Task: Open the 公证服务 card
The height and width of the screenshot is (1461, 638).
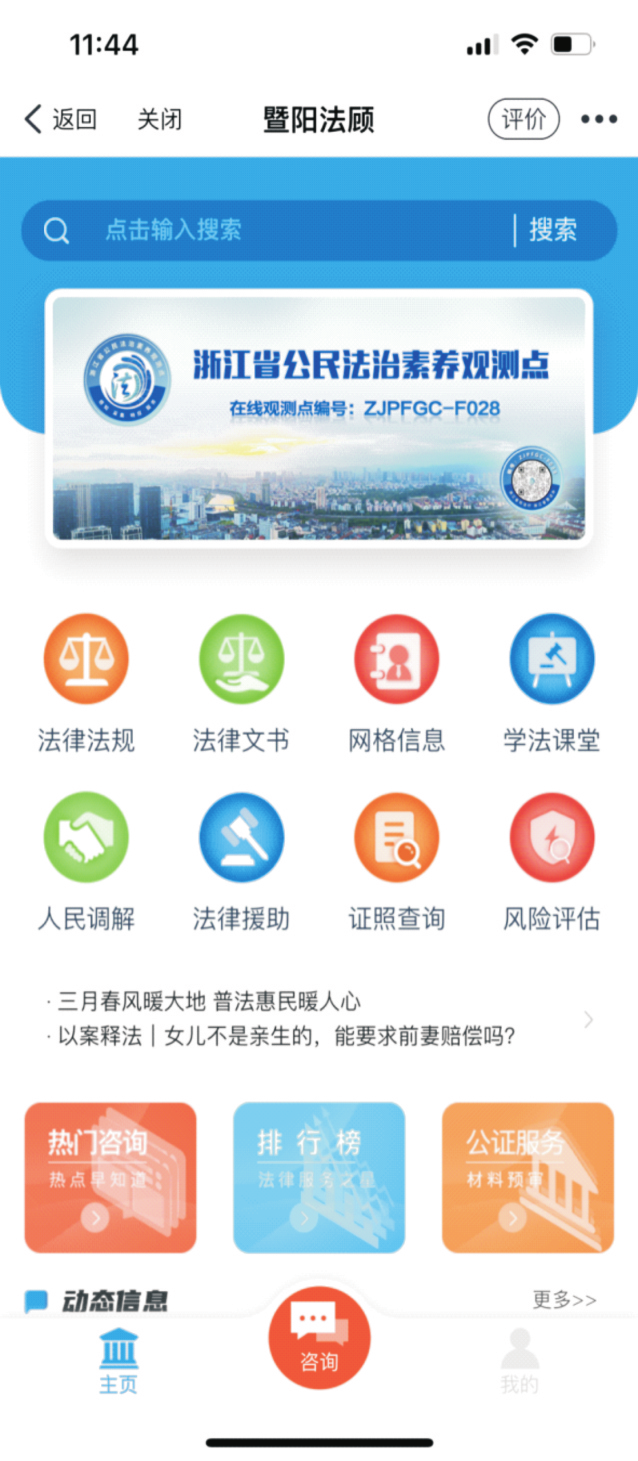Action: tap(528, 1177)
